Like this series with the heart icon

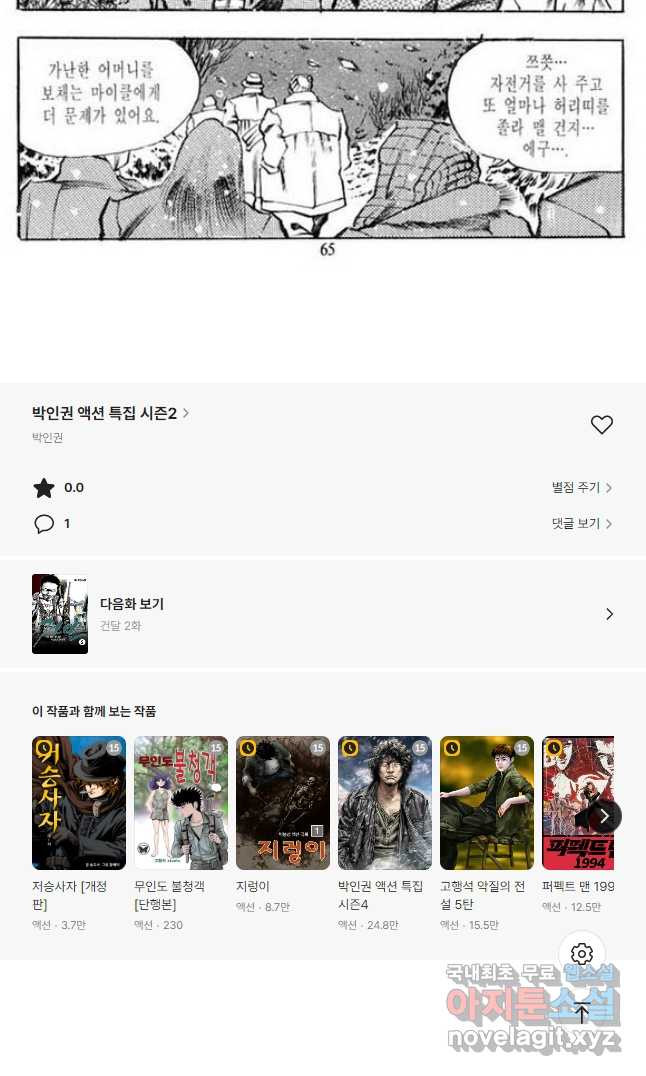tap(601, 425)
